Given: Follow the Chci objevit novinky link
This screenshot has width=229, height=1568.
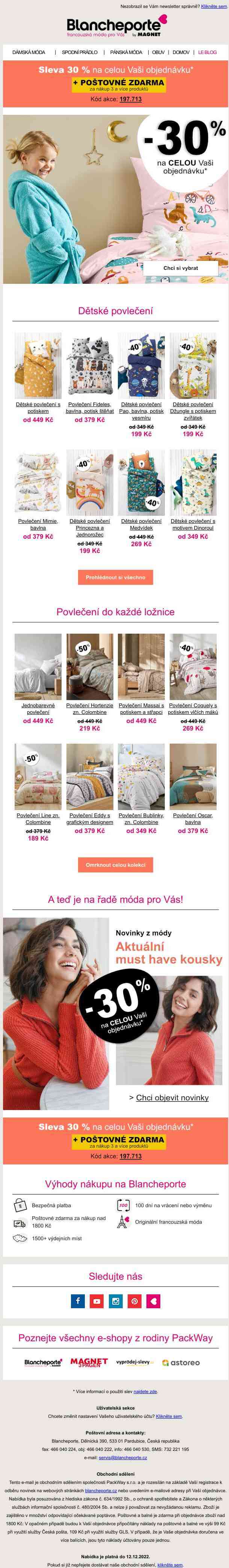Looking at the screenshot, I should tap(172, 1098).
